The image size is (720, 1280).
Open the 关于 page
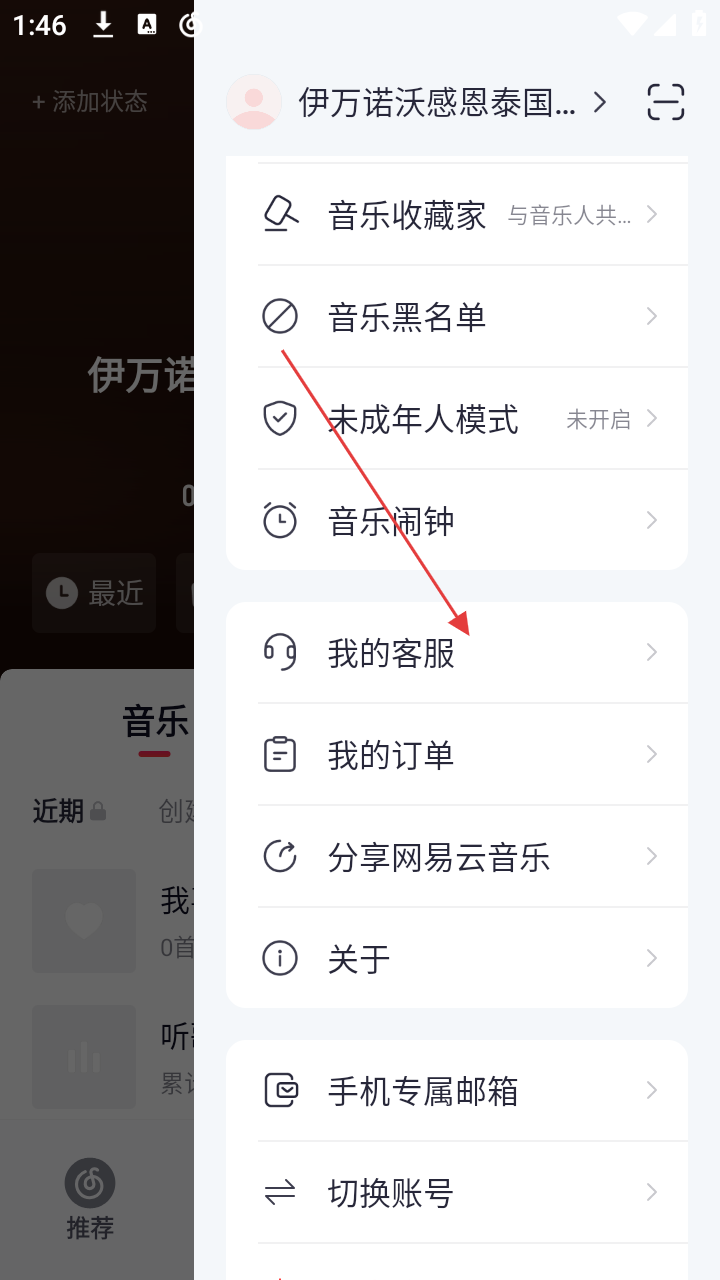(x=456, y=959)
